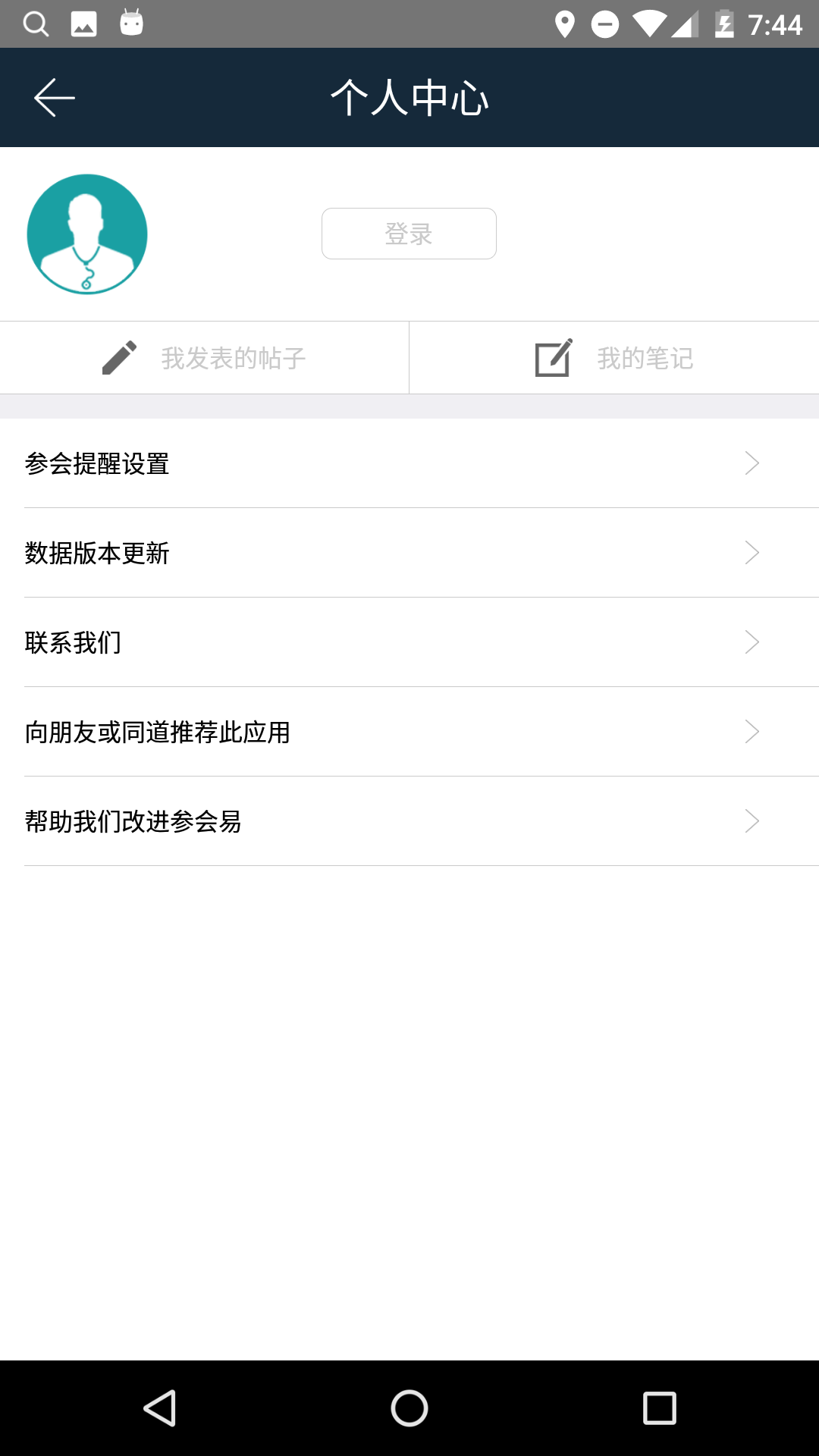This screenshot has width=819, height=1456.
Task: Go back using the top-left arrow
Action: [55, 98]
